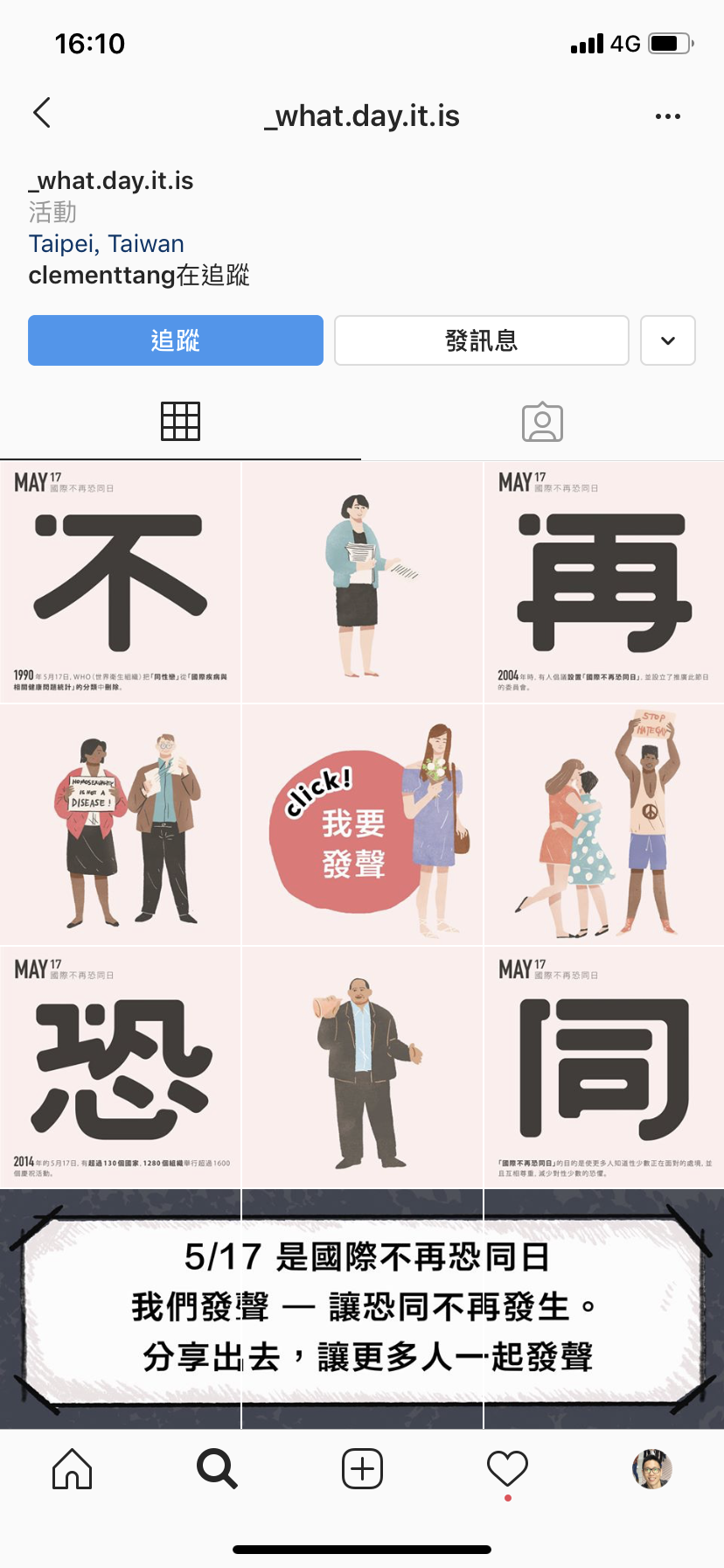Viewport: 724px width, 1568px height.
Task: Open the clementtang follower link
Action: (x=101, y=276)
